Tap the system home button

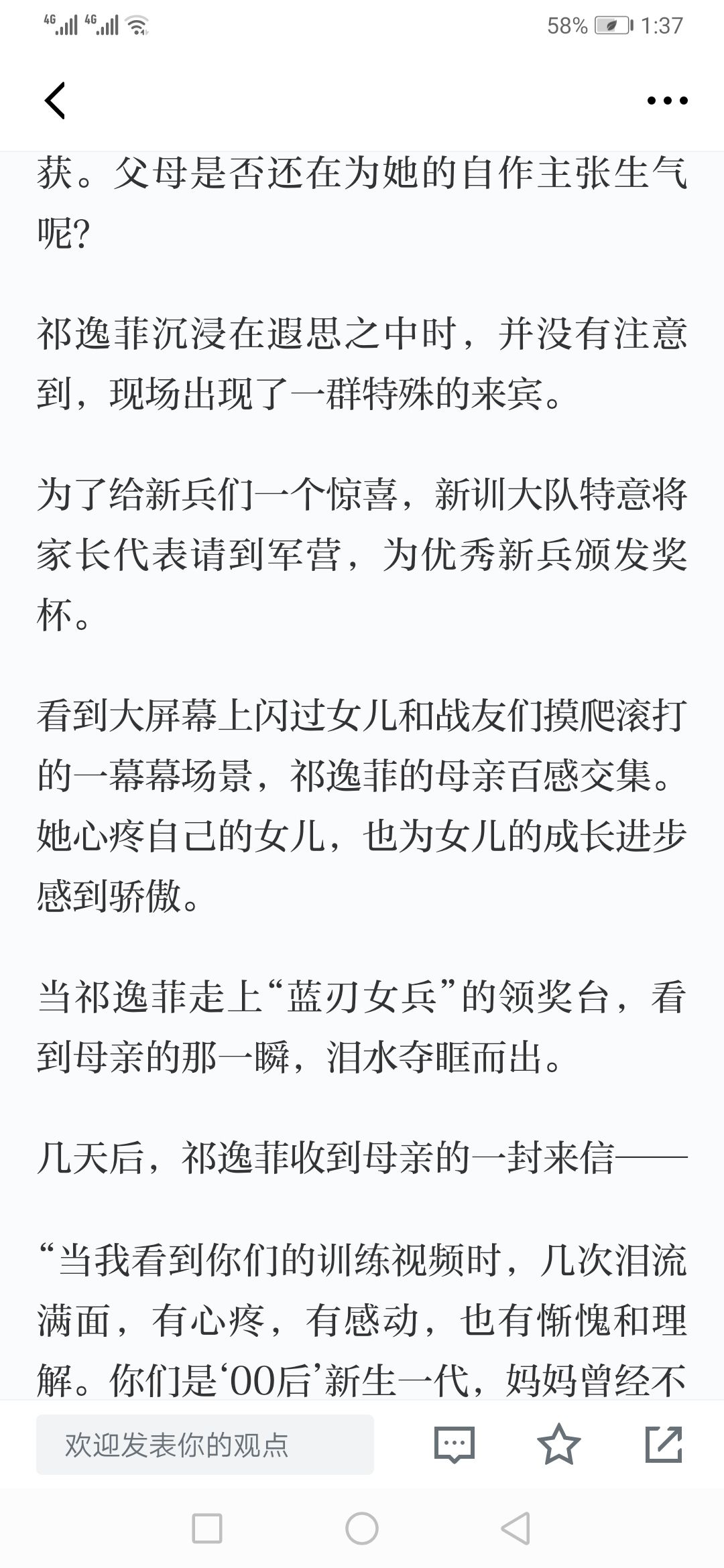[362, 1529]
